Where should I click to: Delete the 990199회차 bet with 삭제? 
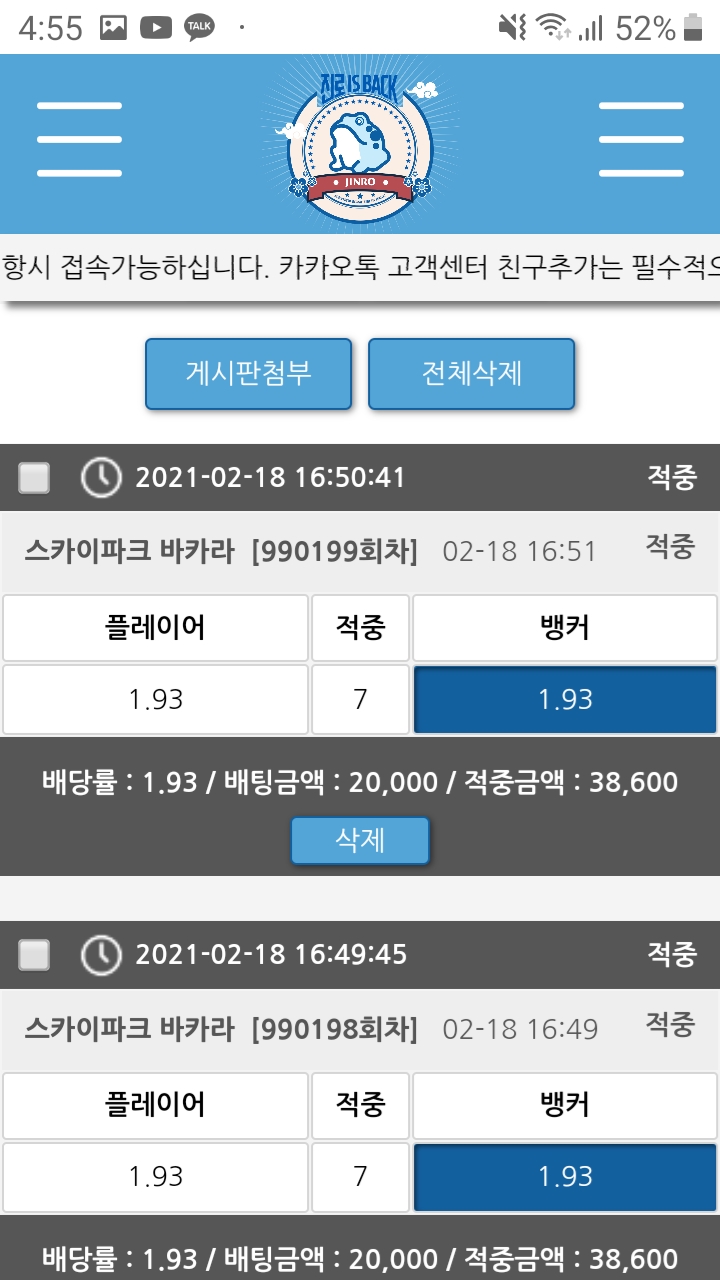pos(360,840)
